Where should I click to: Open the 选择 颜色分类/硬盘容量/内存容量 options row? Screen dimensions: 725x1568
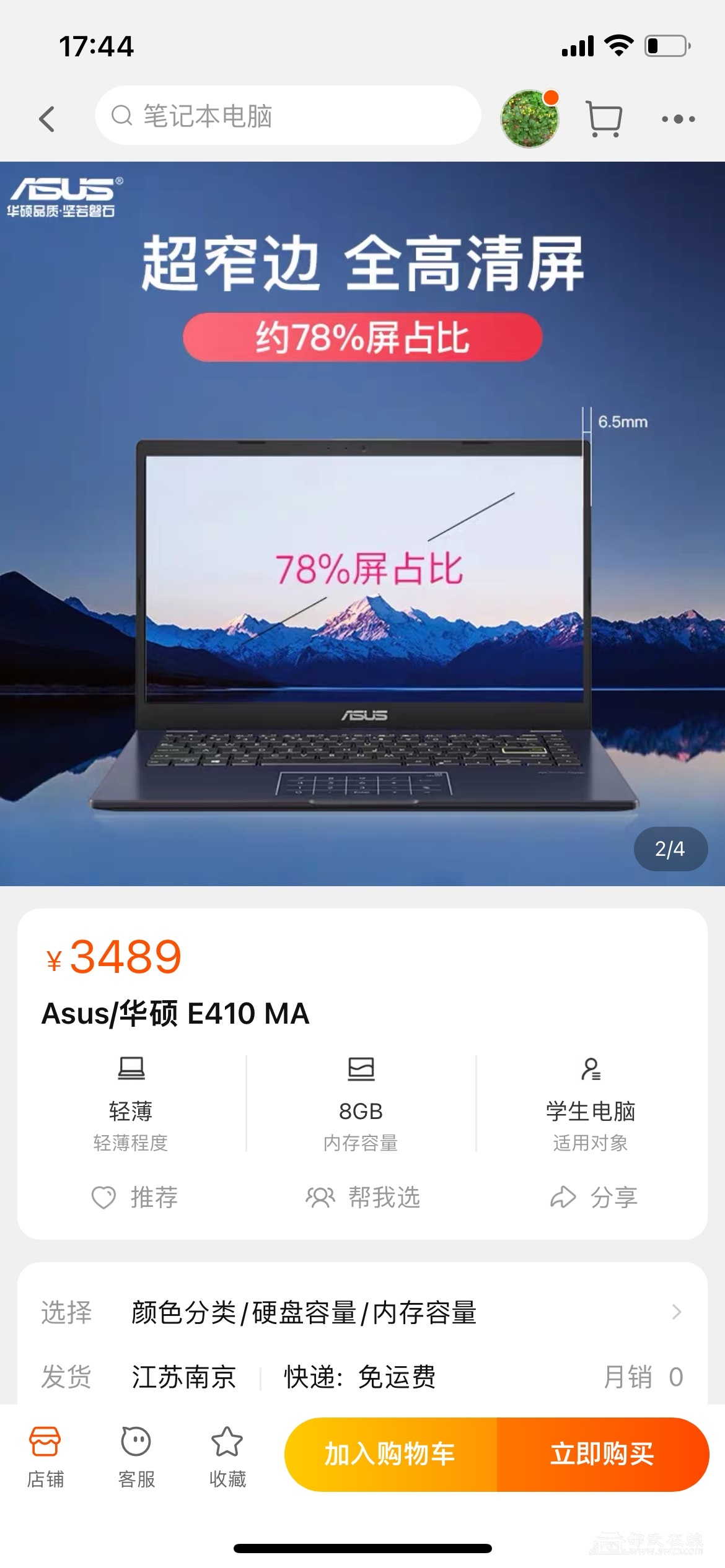pos(362,1312)
